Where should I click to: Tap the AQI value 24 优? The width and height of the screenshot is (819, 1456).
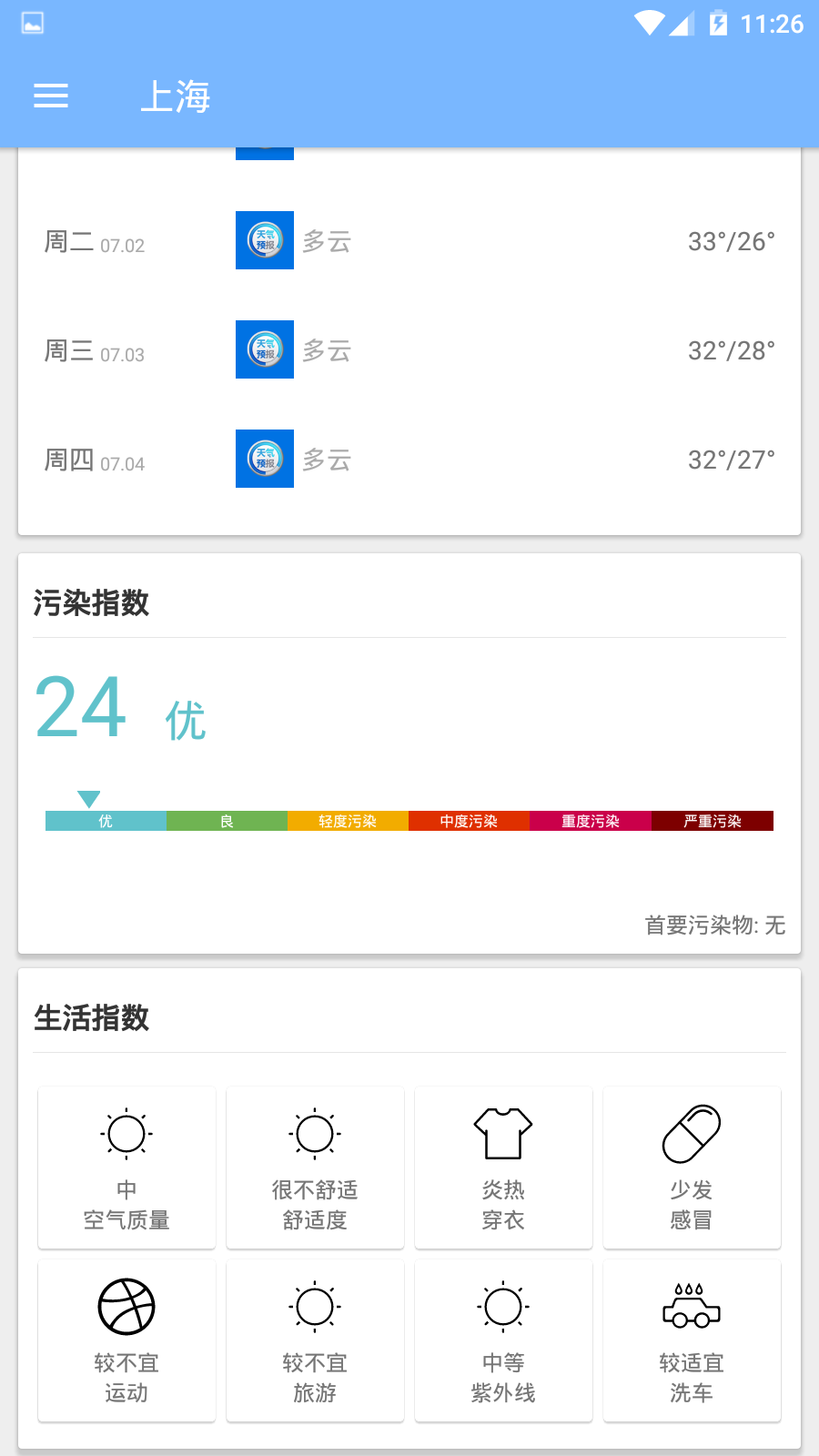tap(118, 714)
